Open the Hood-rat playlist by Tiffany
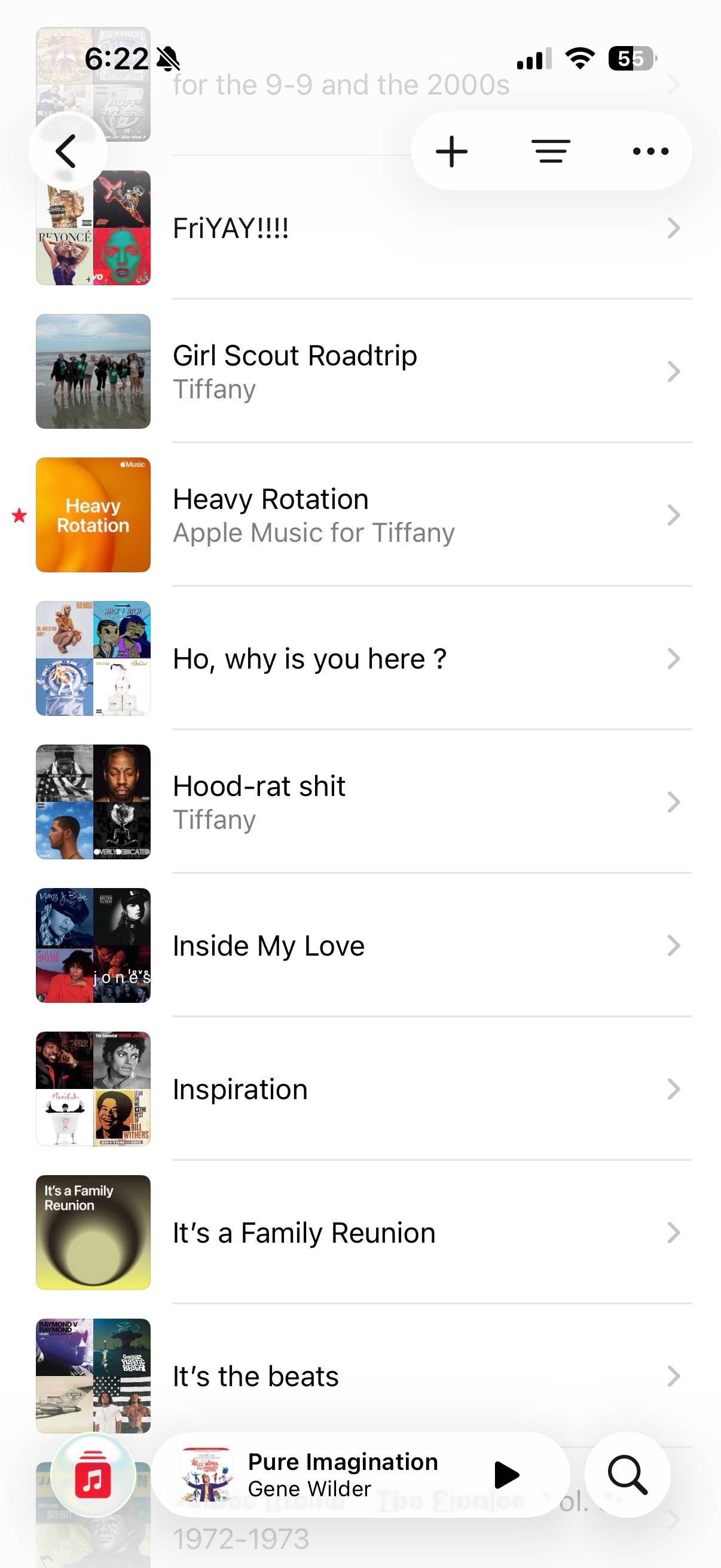This screenshot has width=721, height=1568. tap(364, 802)
